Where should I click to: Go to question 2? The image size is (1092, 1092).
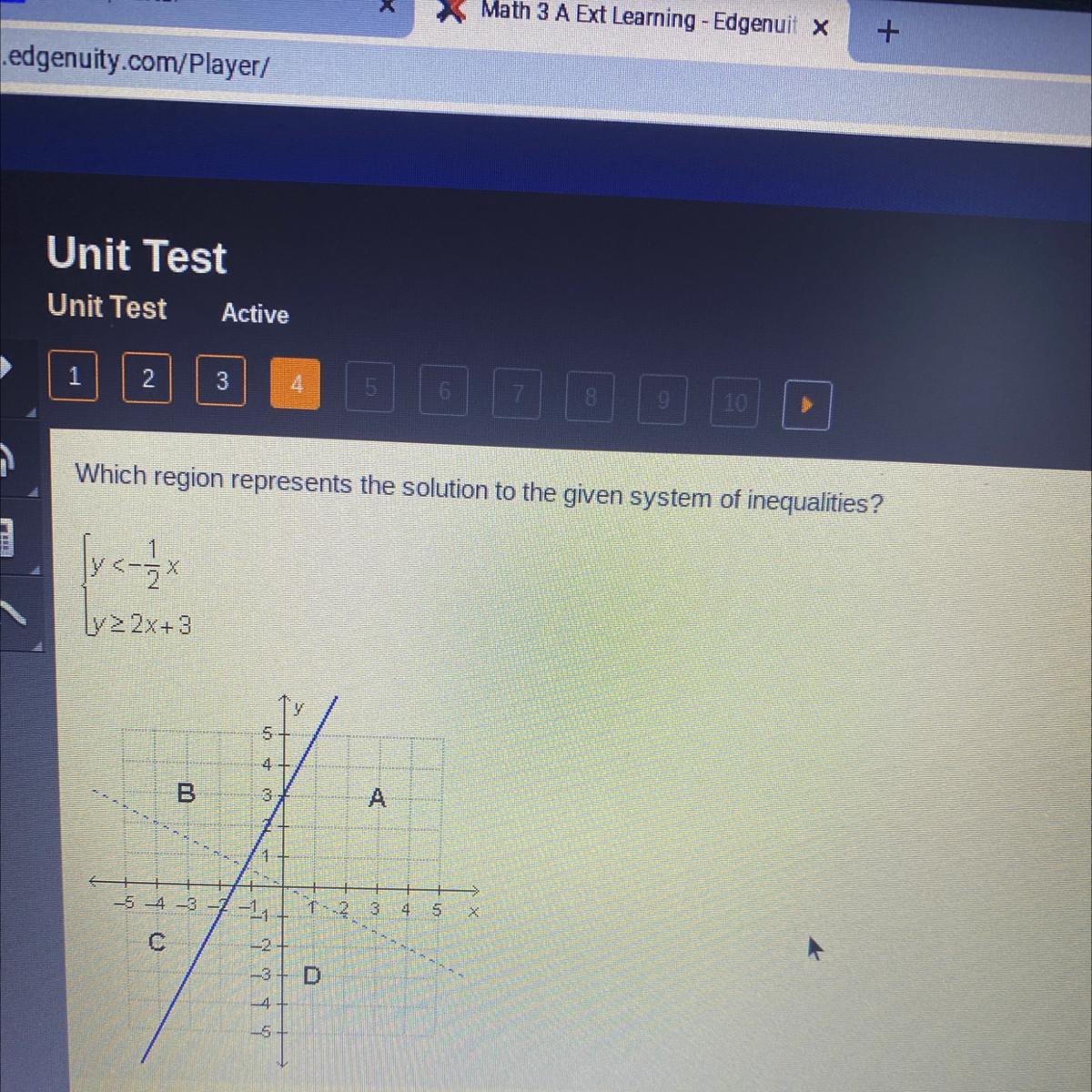148,378
